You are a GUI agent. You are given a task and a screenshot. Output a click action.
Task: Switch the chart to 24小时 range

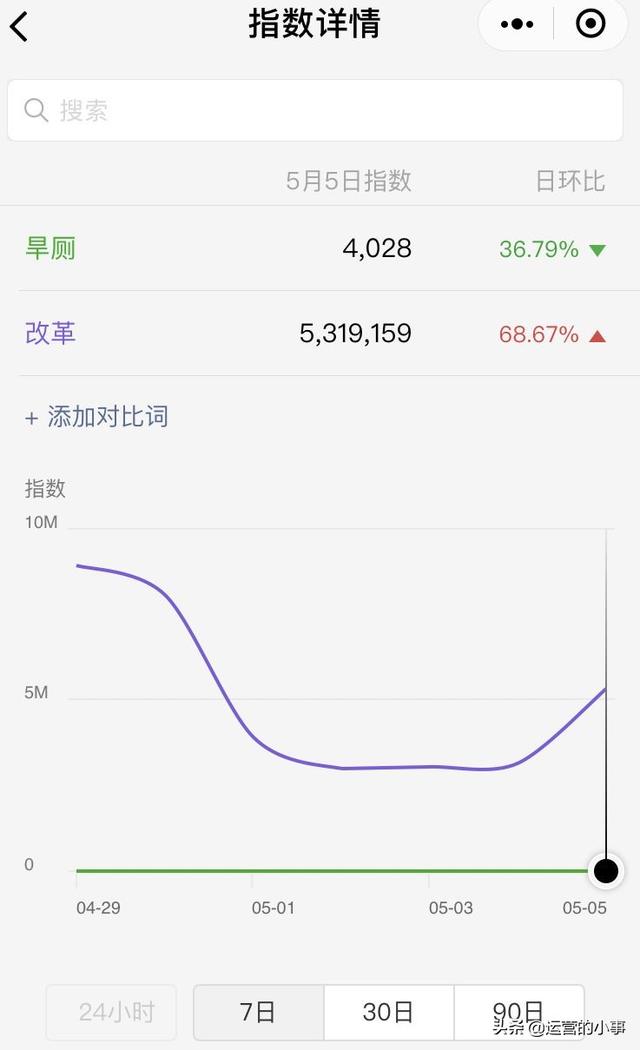(x=112, y=1011)
